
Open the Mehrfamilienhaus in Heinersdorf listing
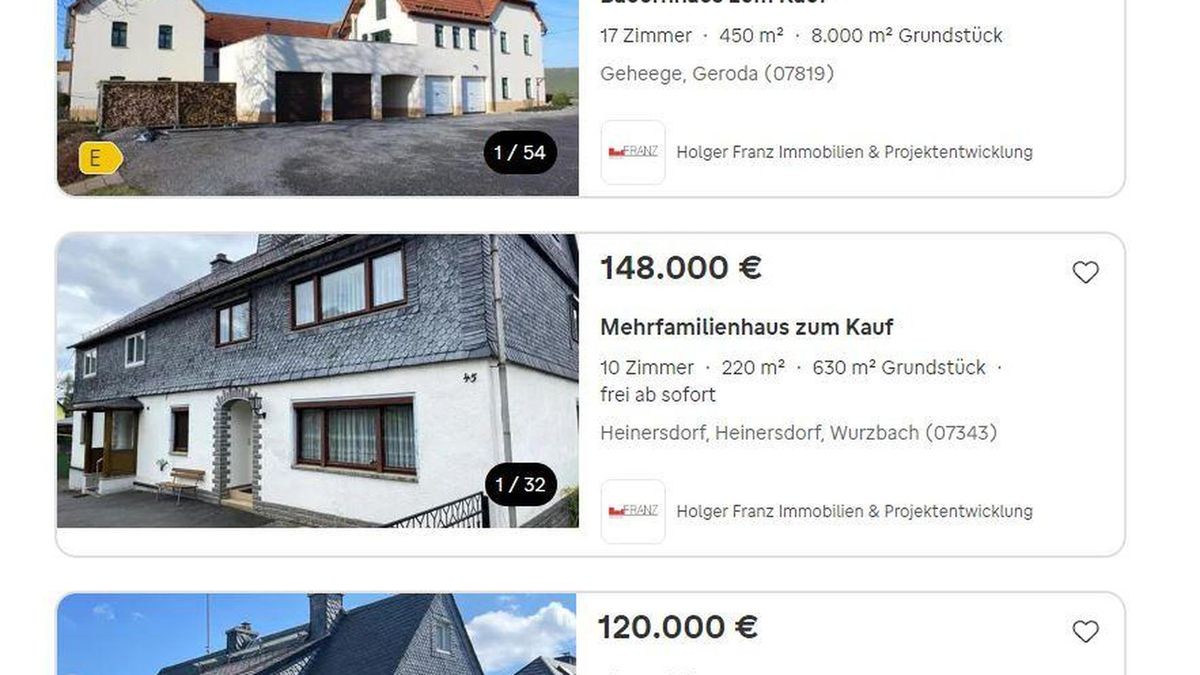[x=746, y=327]
